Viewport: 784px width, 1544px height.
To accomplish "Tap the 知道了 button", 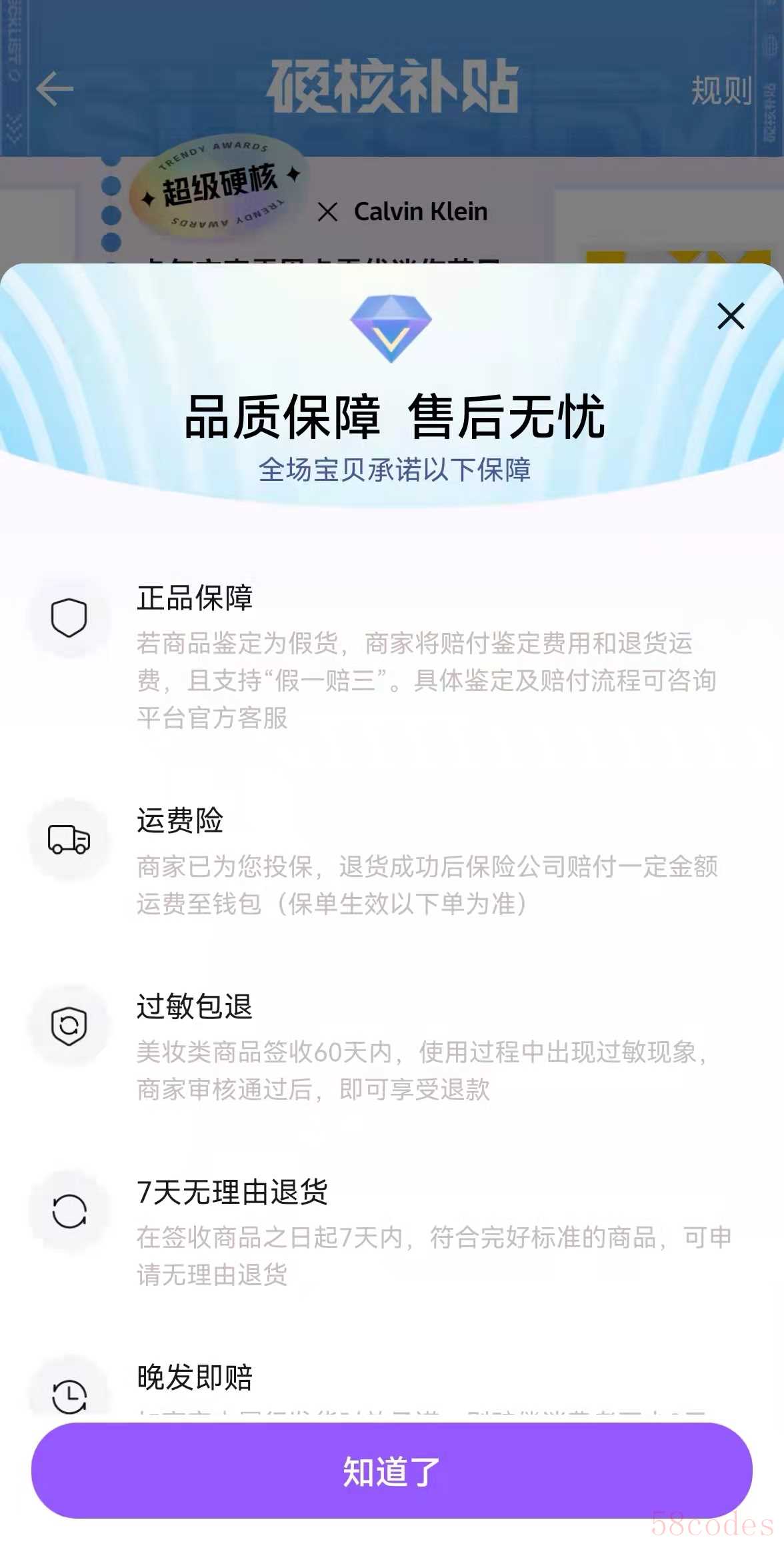I will pyautogui.click(x=392, y=1471).
